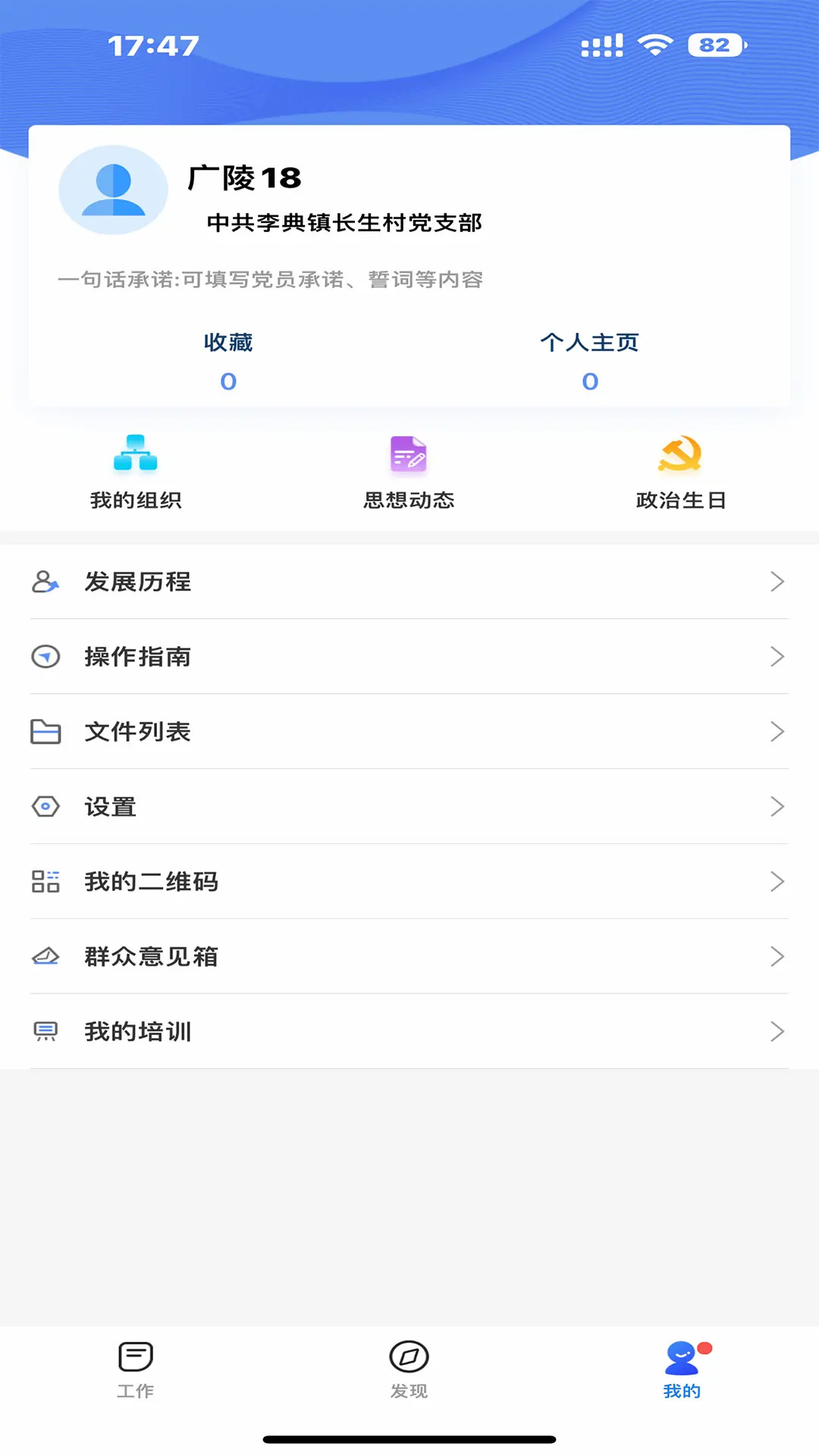Open the 发展历程 row

point(409,582)
